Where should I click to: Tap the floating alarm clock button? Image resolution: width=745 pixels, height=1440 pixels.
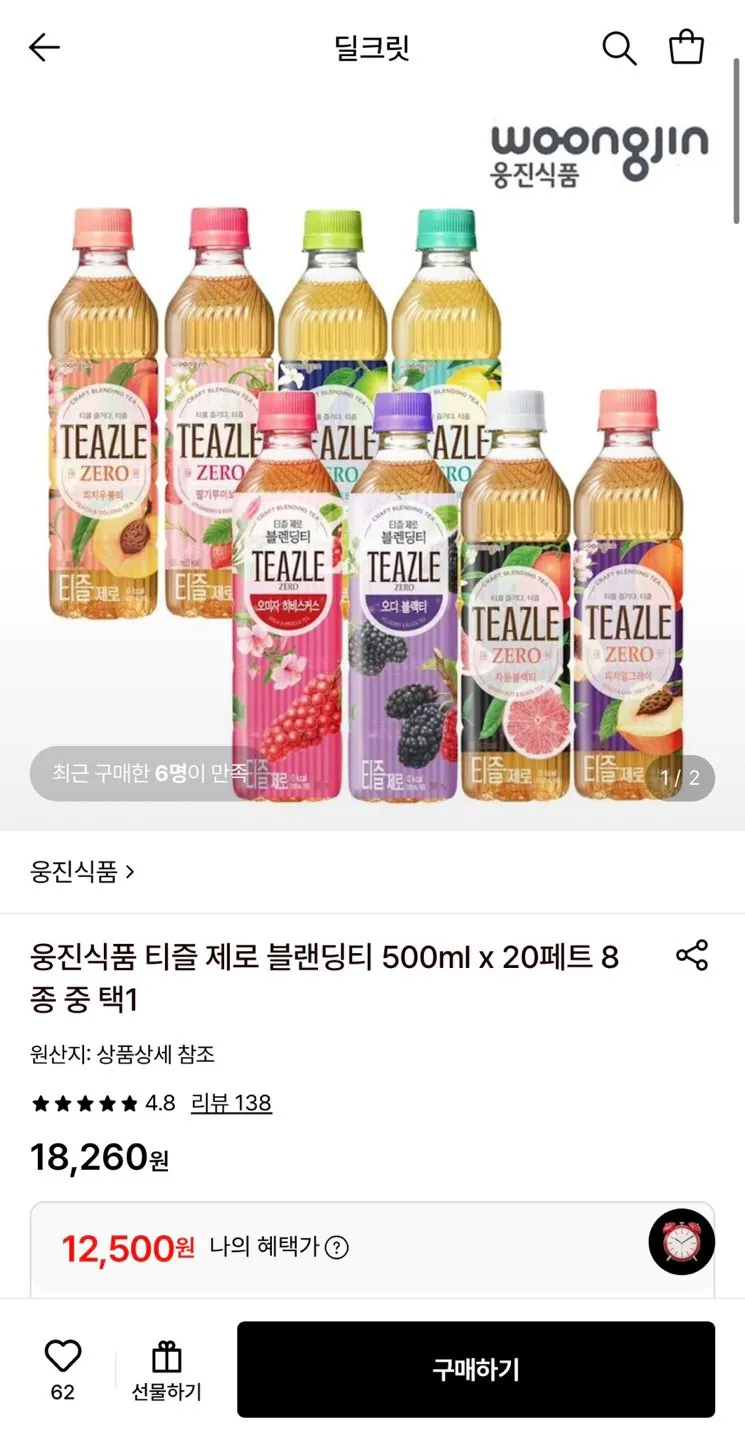681,1242
